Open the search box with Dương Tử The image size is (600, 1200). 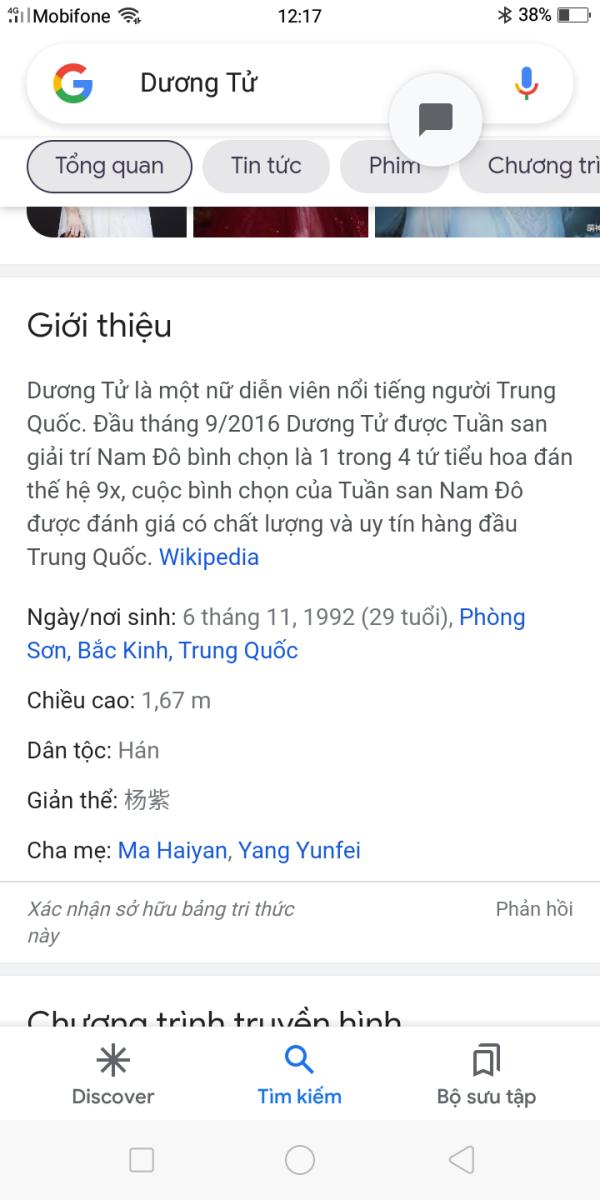coord(299,83)
